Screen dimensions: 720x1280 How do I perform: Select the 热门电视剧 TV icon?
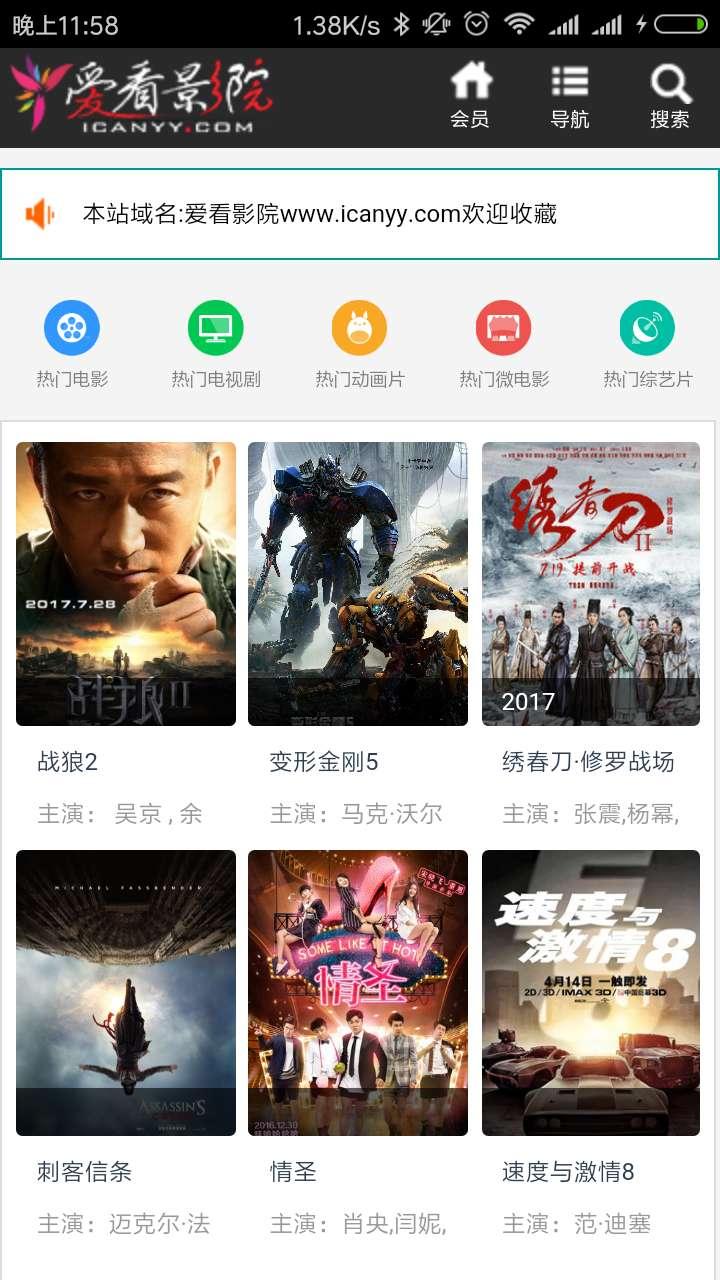point(214,327)
